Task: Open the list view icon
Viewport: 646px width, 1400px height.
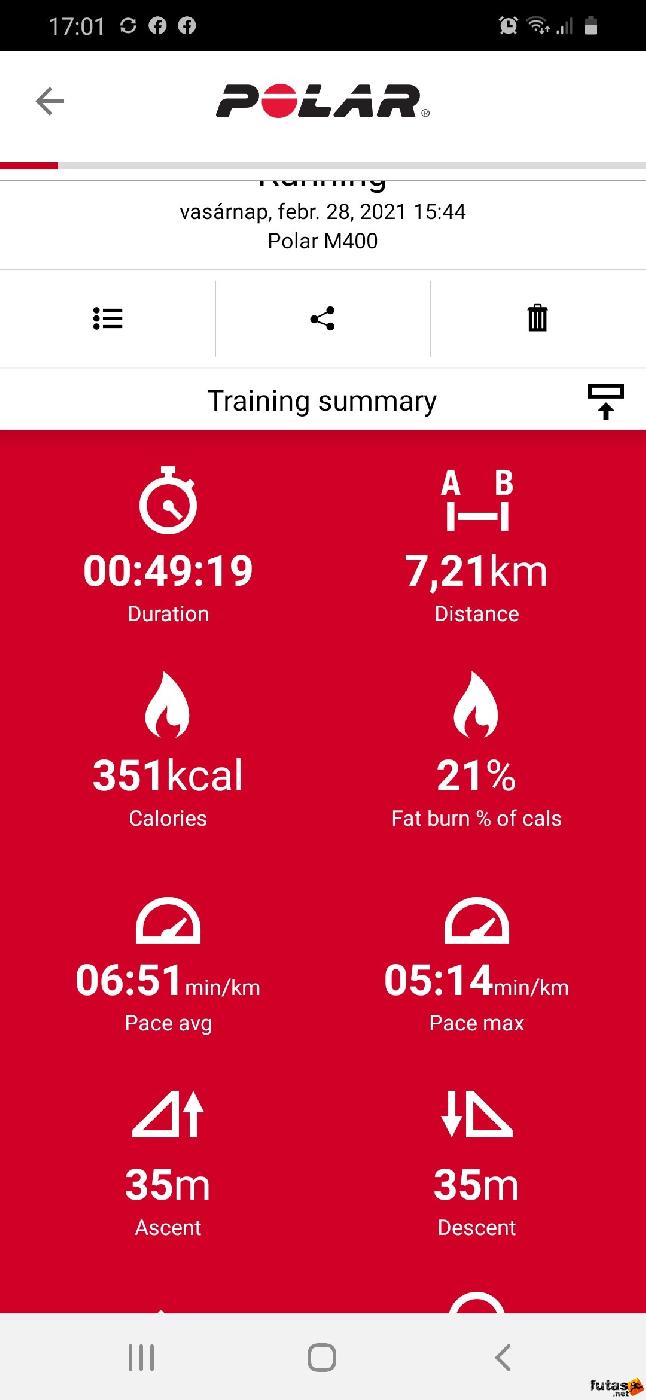Action: [107, 319]
